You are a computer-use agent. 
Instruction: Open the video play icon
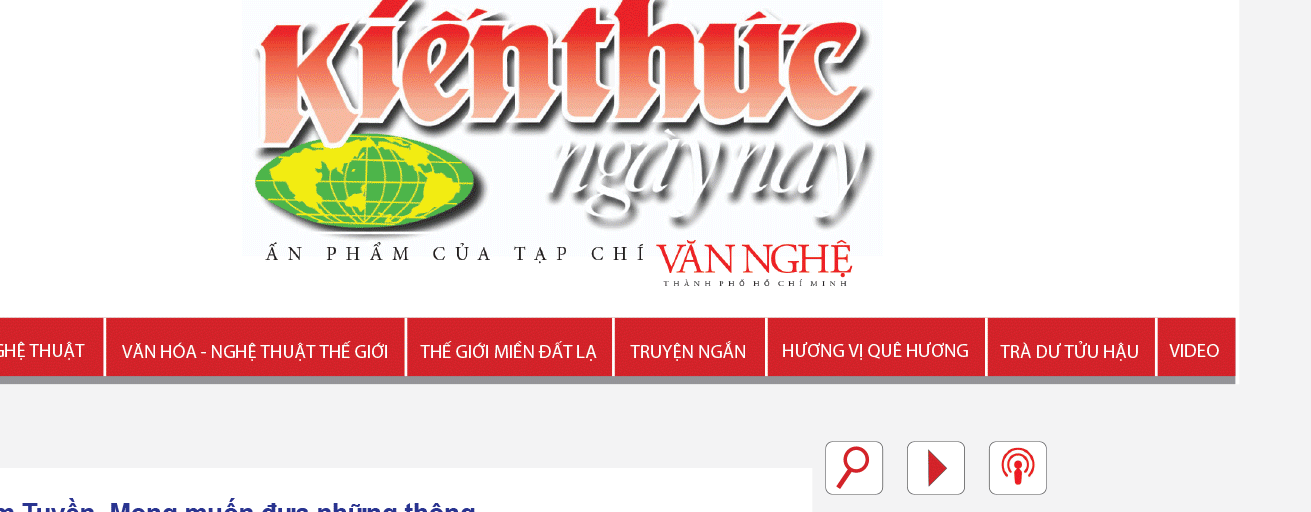click(x=935, y=468)
